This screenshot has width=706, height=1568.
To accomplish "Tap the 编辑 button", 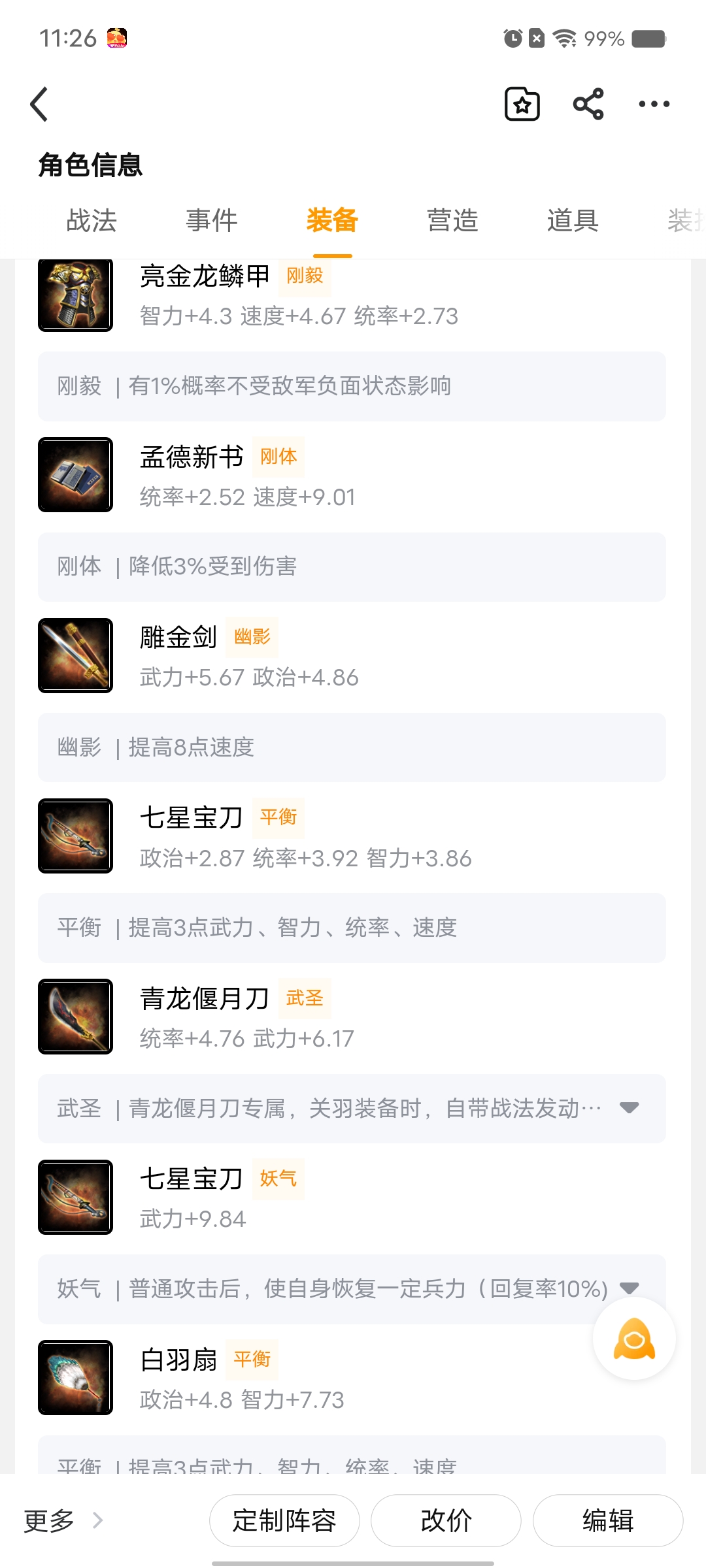I will [x=608, y=1521].
